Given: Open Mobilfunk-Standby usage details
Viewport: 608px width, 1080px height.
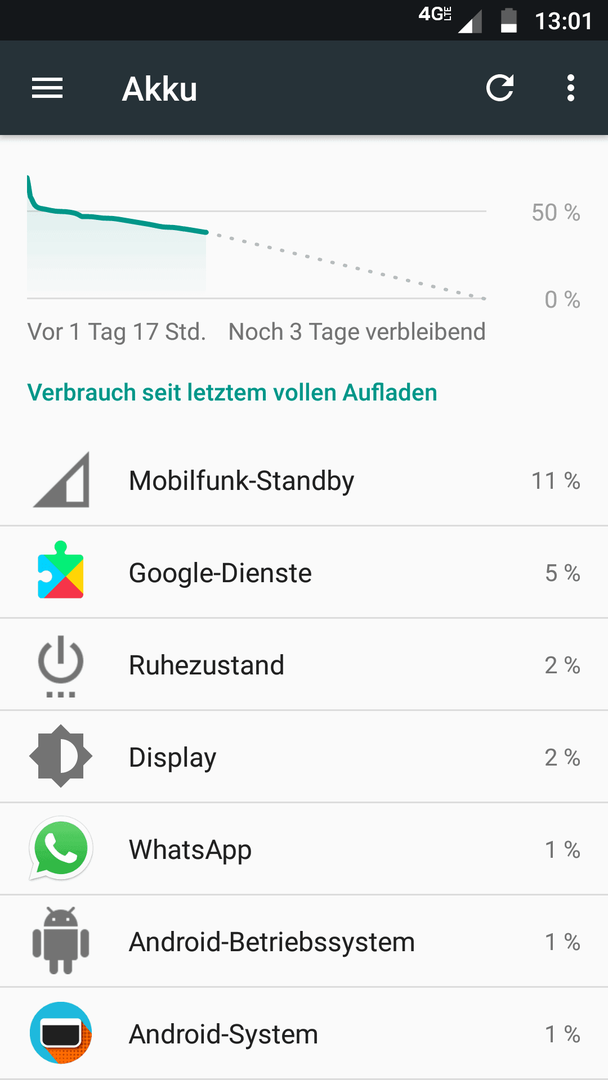Looking at the screenshot, I should 304,480.
